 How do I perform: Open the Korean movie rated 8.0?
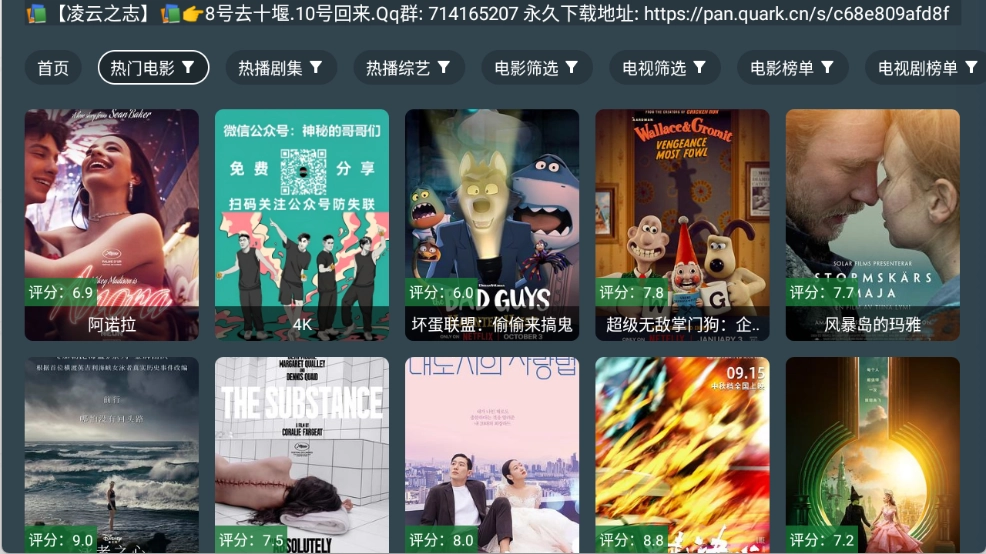tap(492, 455)
